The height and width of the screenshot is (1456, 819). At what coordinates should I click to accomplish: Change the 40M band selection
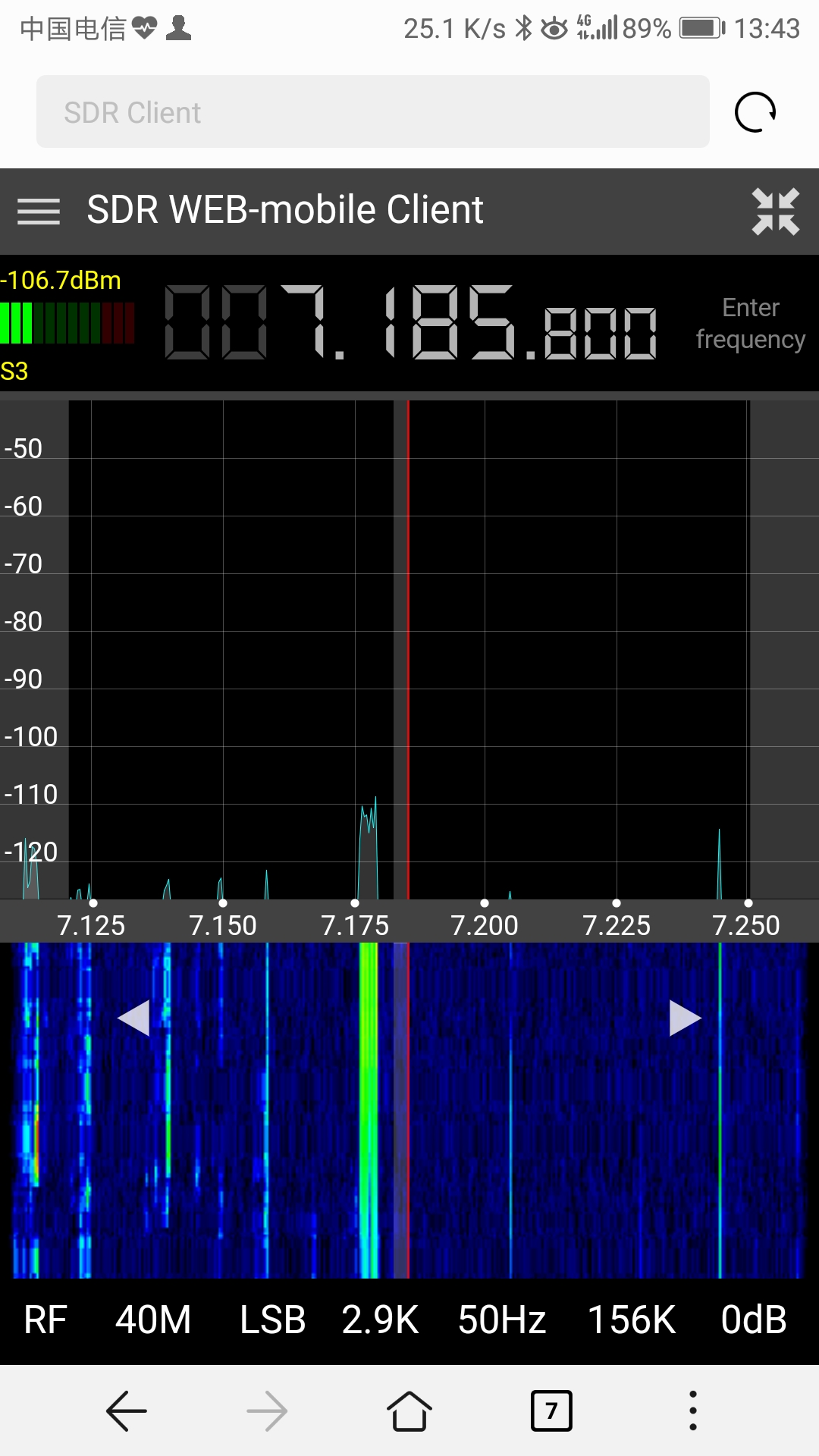[153, 1320]
